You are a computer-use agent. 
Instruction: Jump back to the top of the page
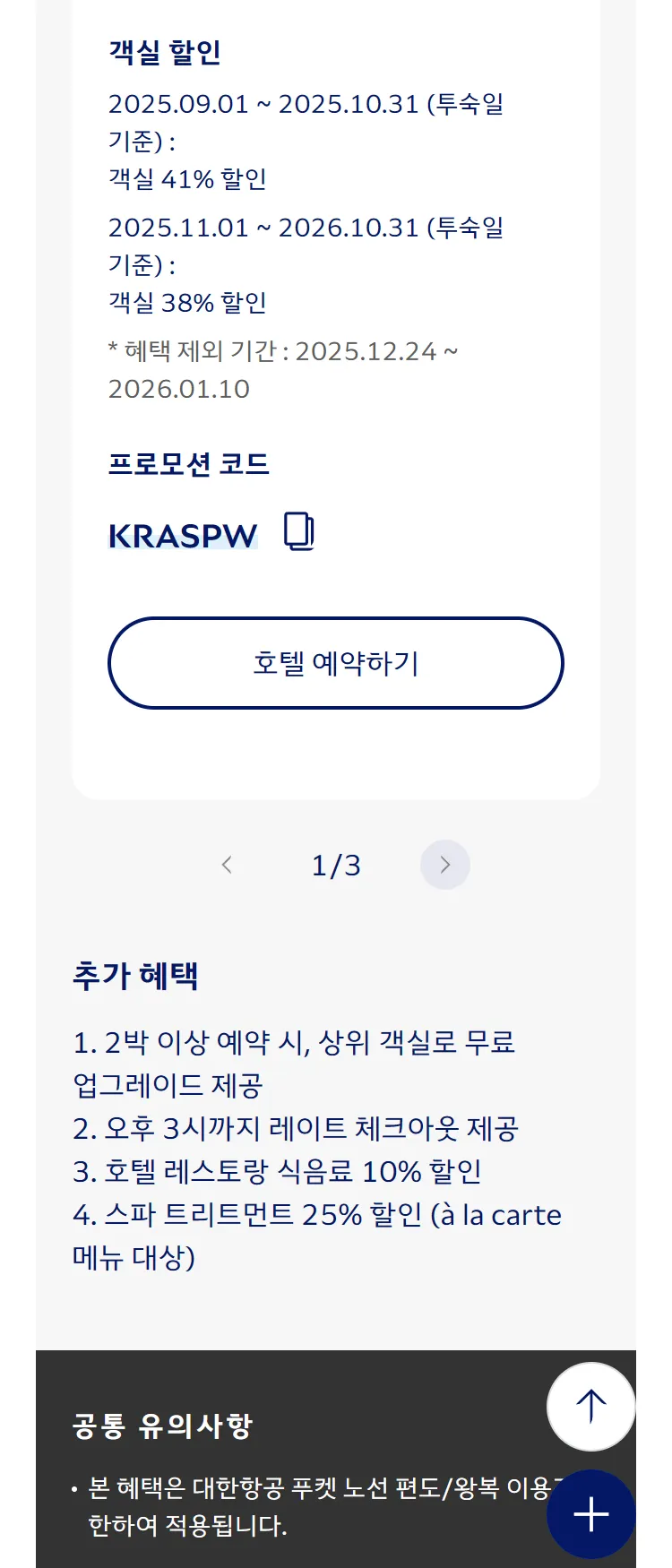click(x=590, y=1406)
